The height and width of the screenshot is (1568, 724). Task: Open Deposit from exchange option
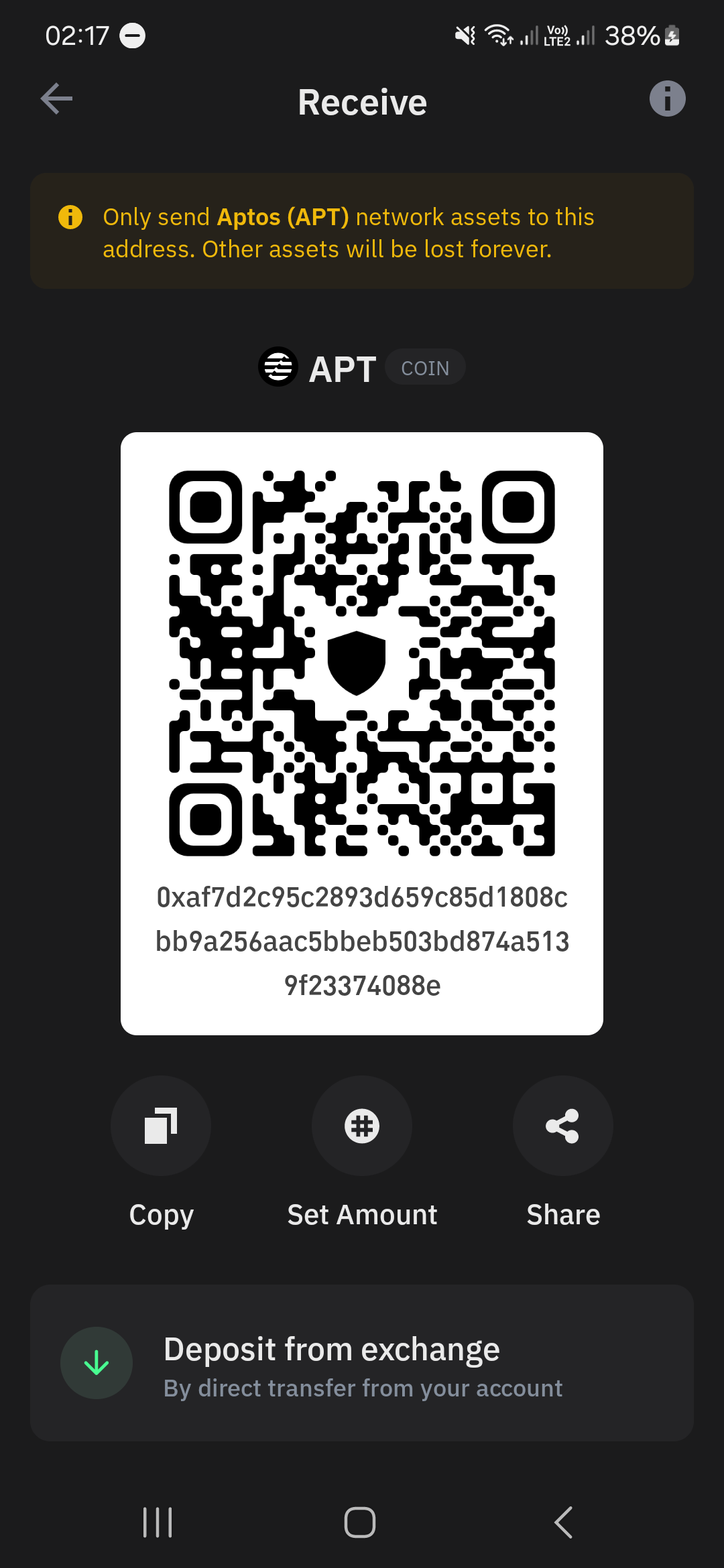[362, 1363]
